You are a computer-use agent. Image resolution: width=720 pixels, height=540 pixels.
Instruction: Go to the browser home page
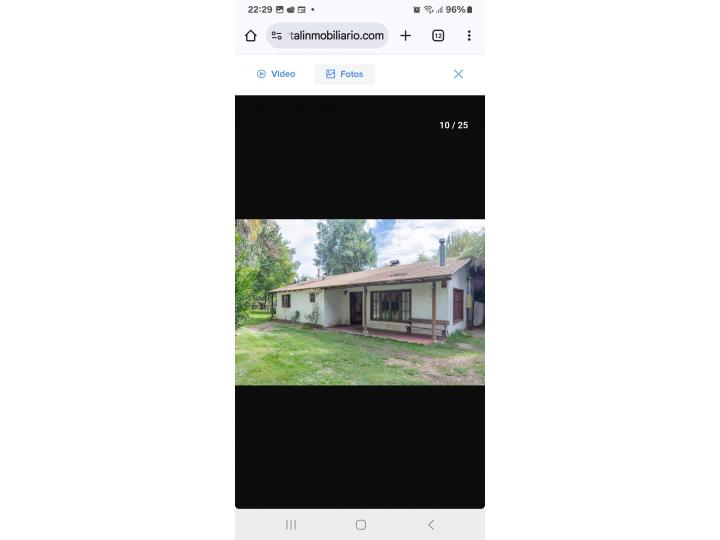click(x=251, y=36)
